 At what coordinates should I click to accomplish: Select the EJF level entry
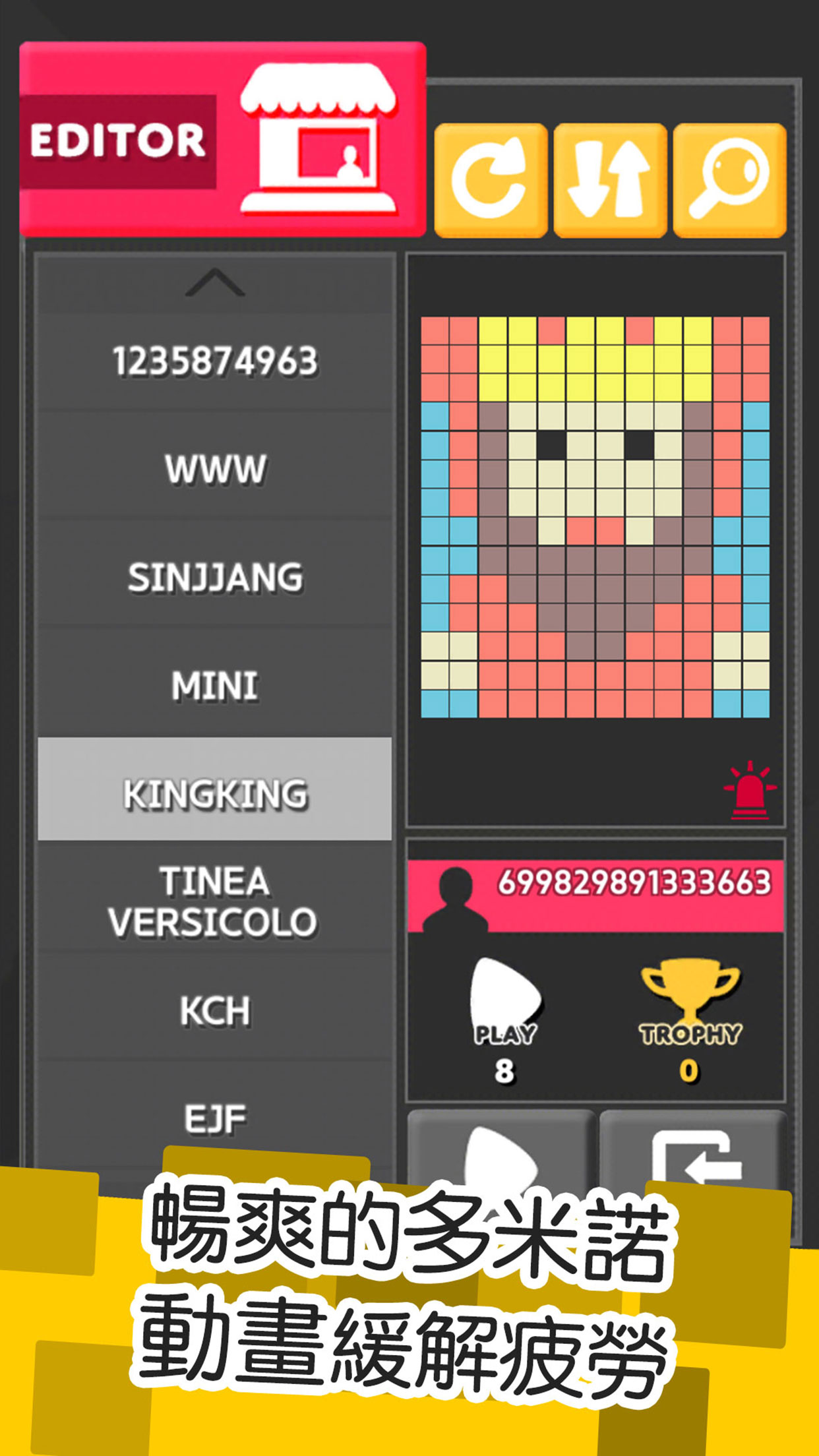pyautogui.click(x=215, y=1118)
